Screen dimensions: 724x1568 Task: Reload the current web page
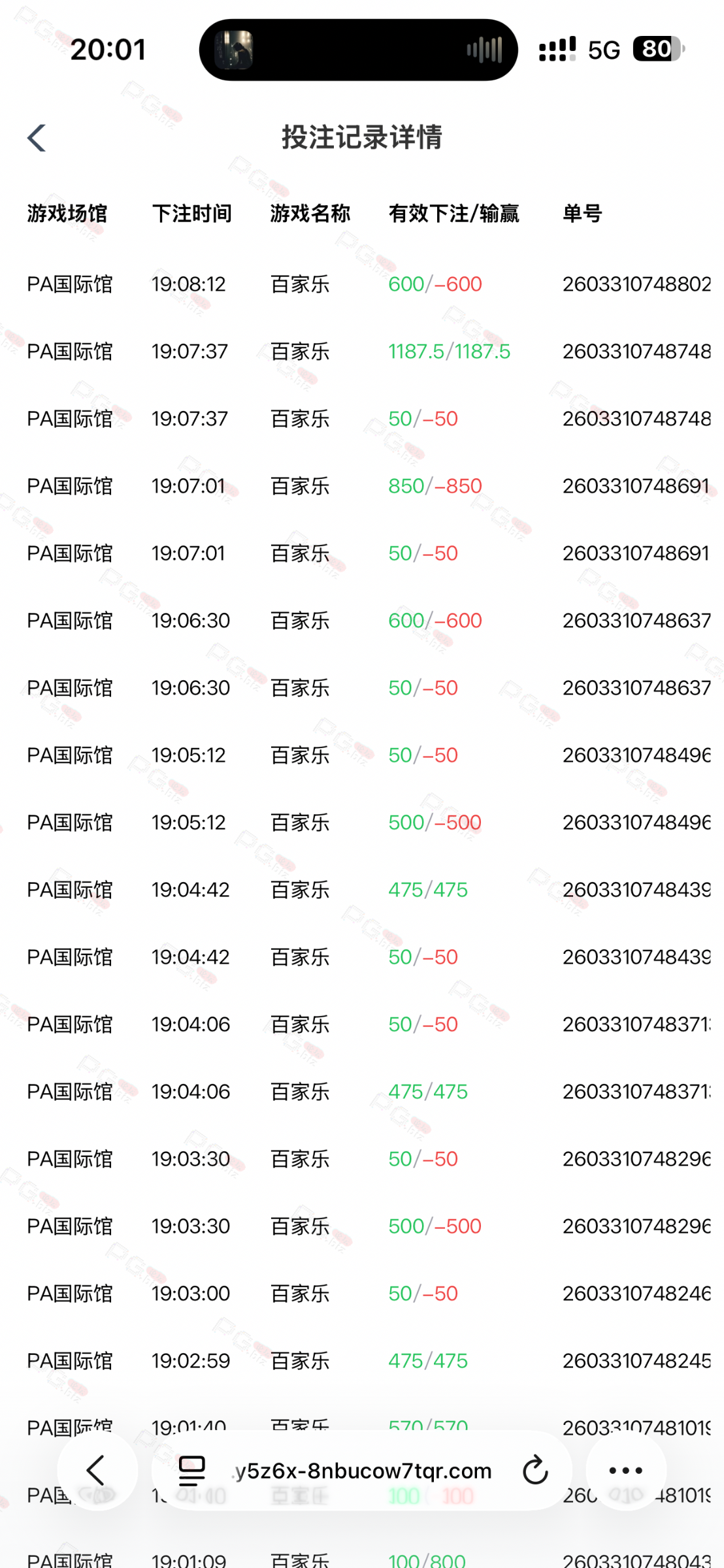[535, 1470]
